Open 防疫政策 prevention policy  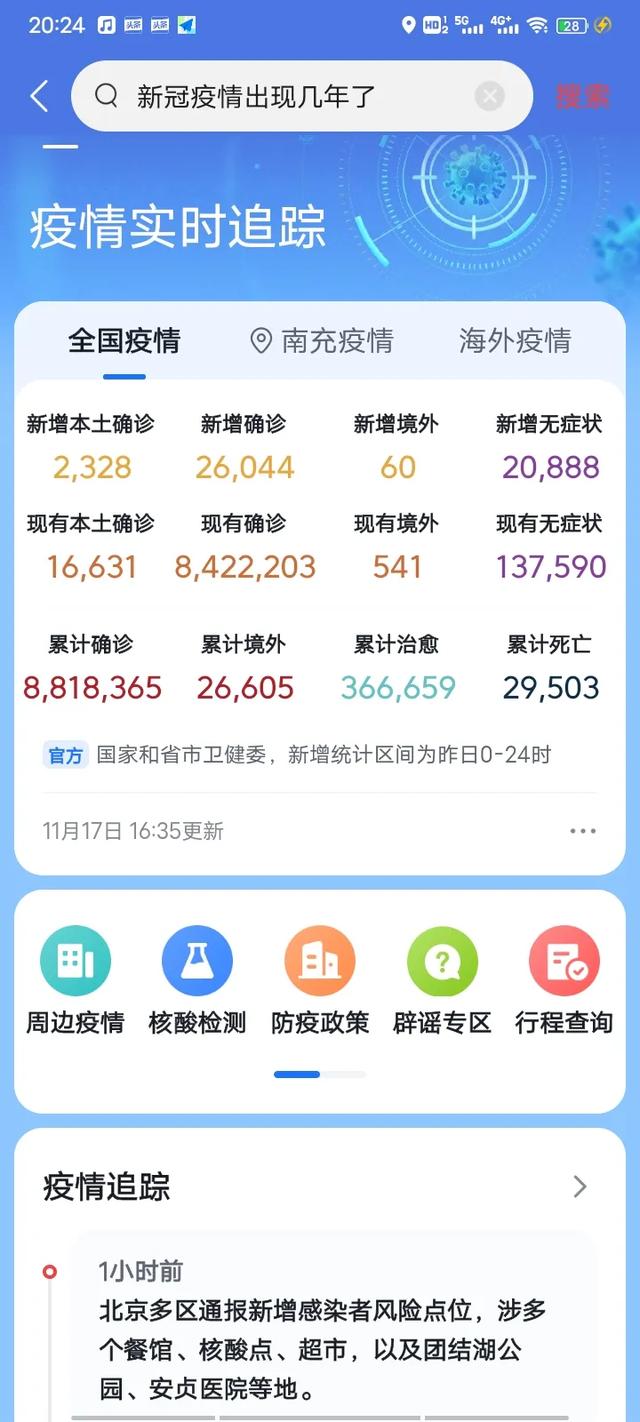click(320, 980)
